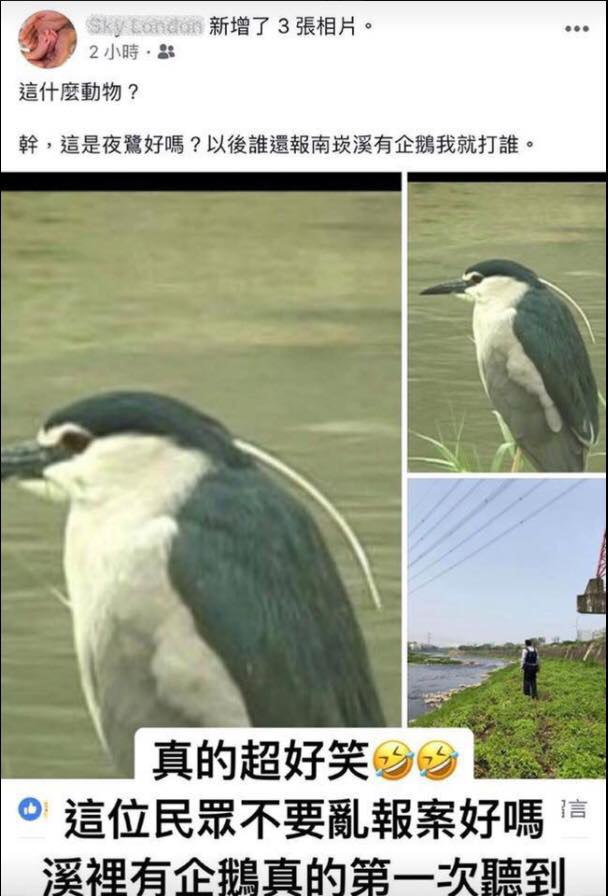Screen dimensions: 608x896
Task: Open the blurred poster name link
Action: pyautogui.click(x=145, y=26)
